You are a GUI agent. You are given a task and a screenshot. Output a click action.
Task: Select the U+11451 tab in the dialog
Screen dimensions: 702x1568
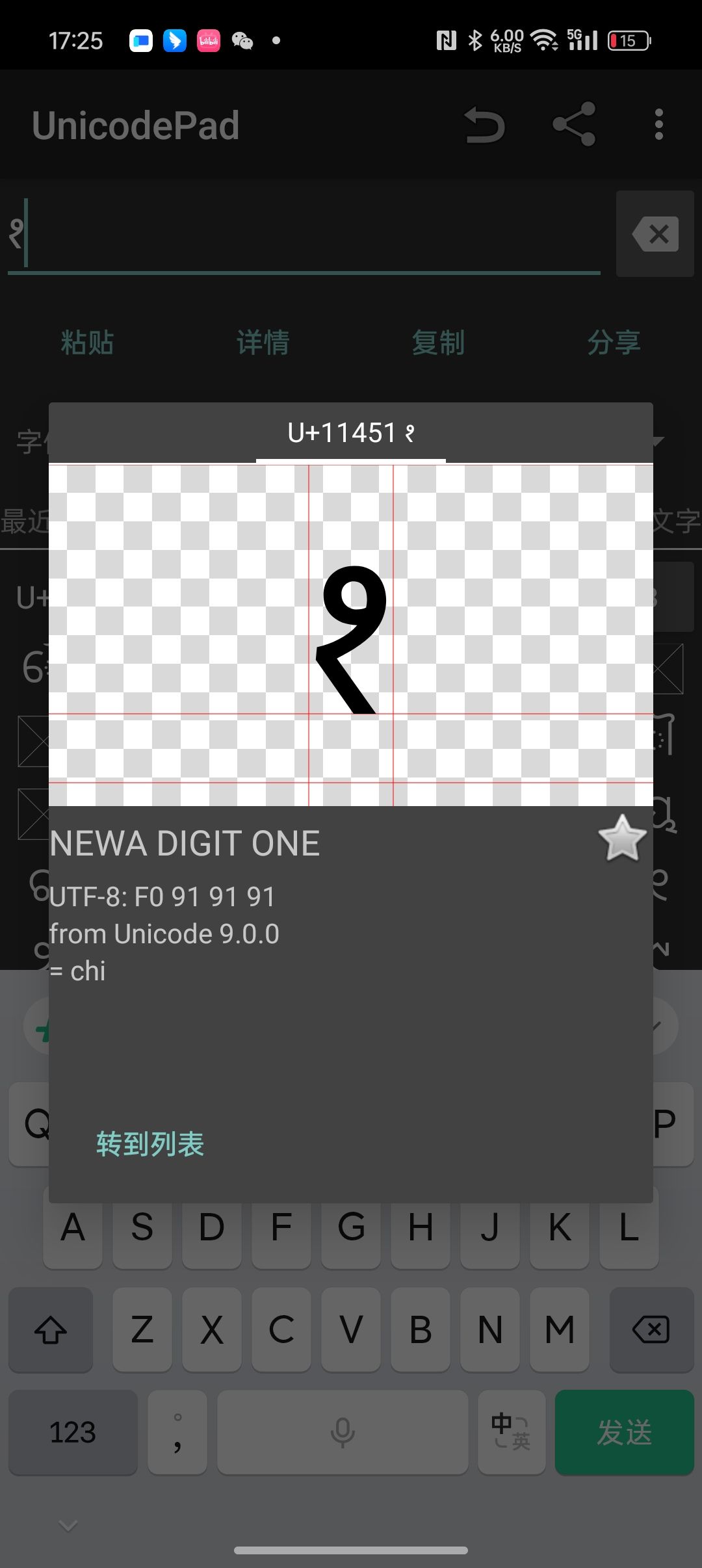[351, 433]
